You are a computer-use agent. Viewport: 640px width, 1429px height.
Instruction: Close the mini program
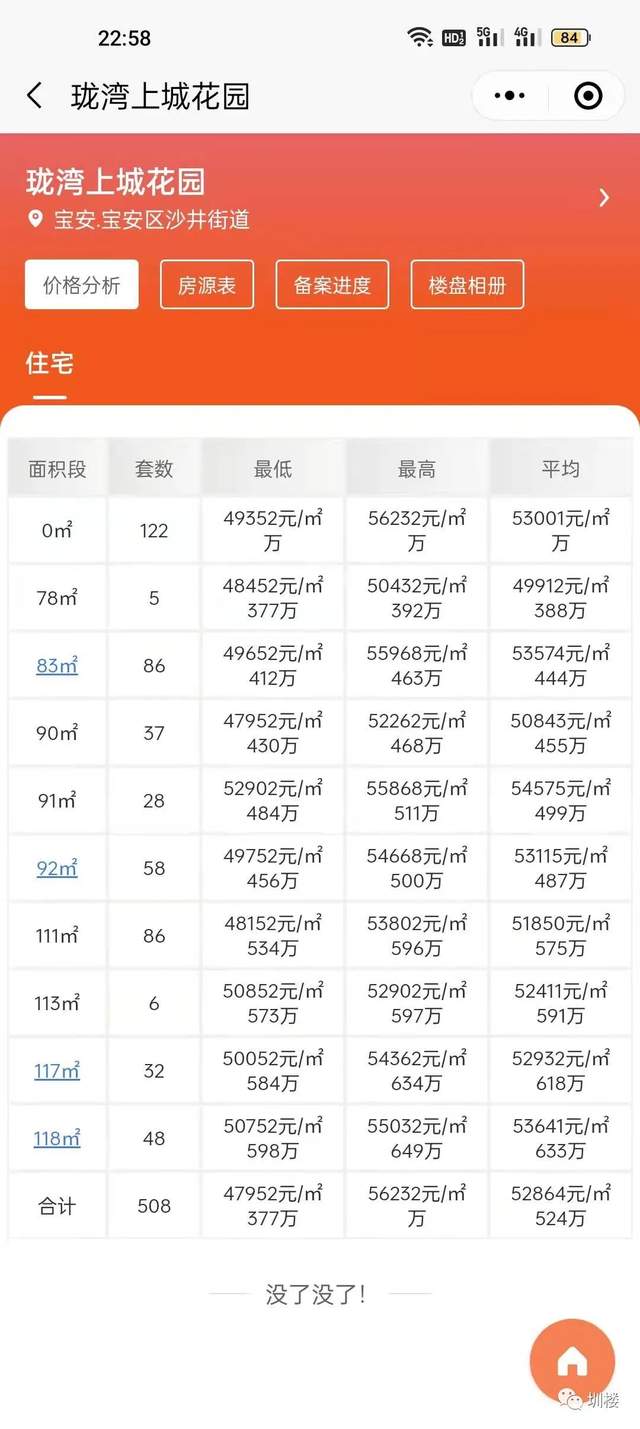(x=588, y=96)
